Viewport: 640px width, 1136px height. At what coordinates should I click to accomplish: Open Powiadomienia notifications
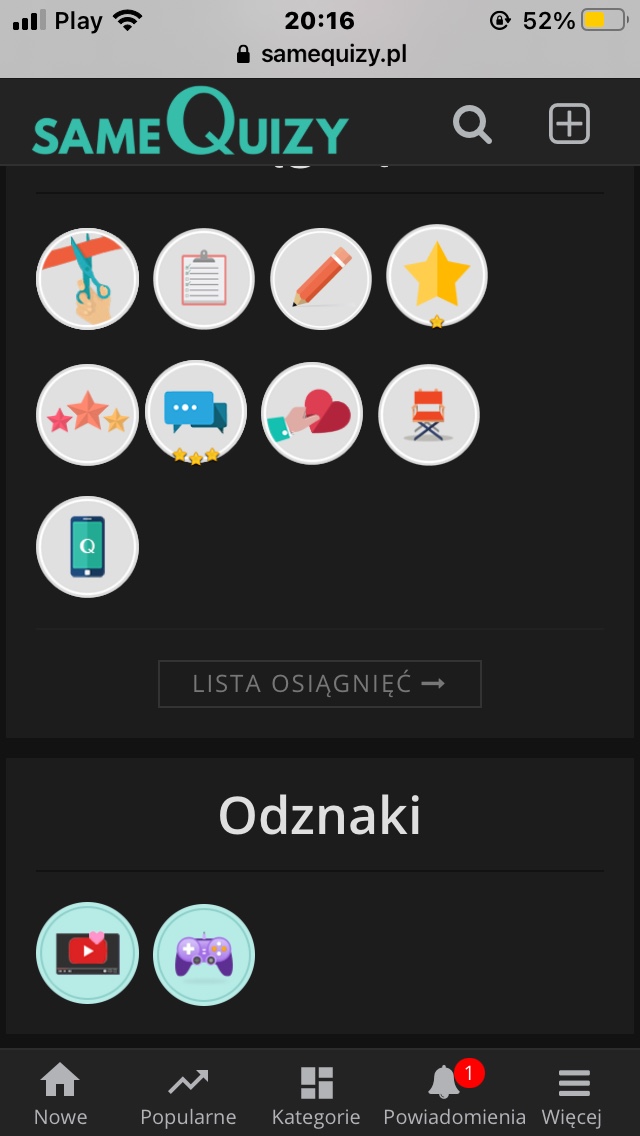pyautogui.click(x=454, y=1094)
